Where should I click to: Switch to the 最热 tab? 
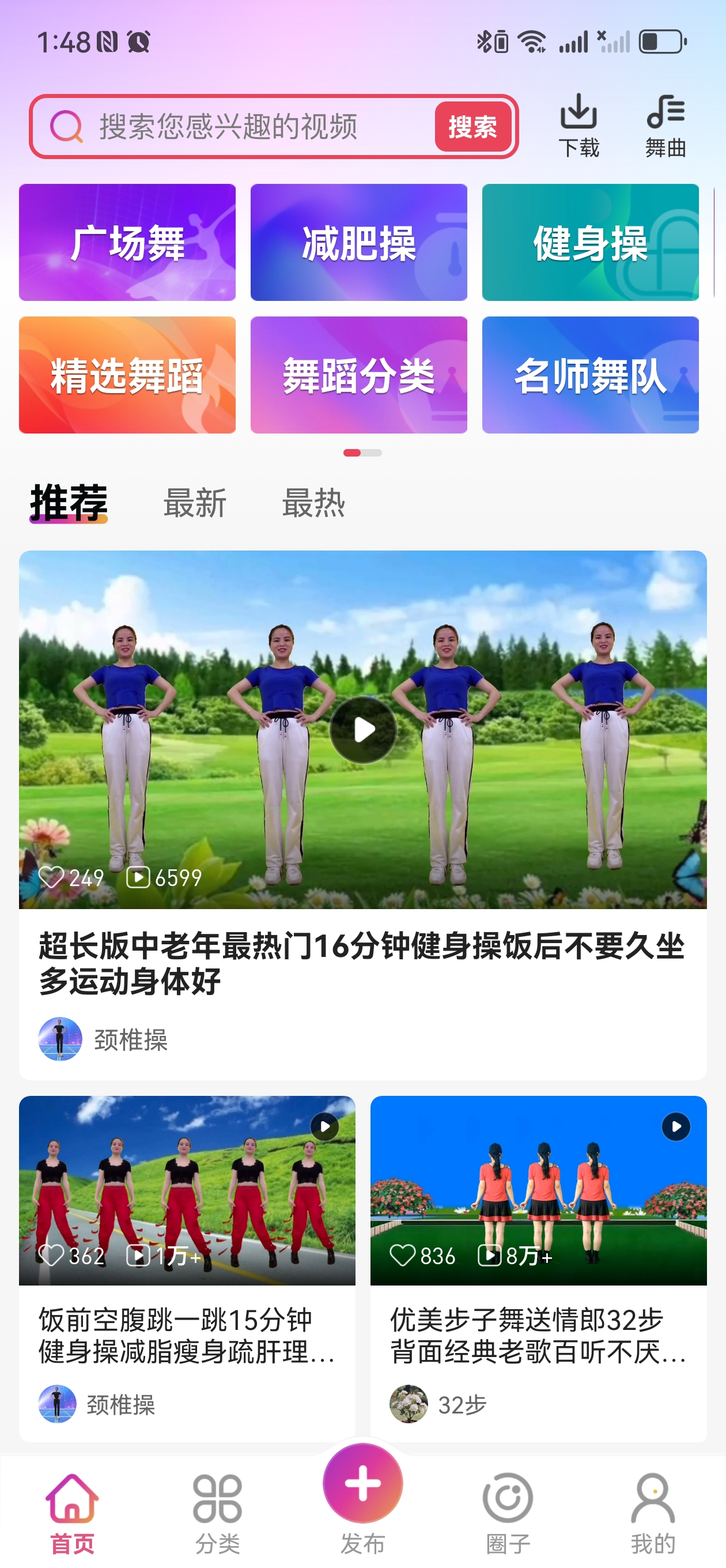313,503
